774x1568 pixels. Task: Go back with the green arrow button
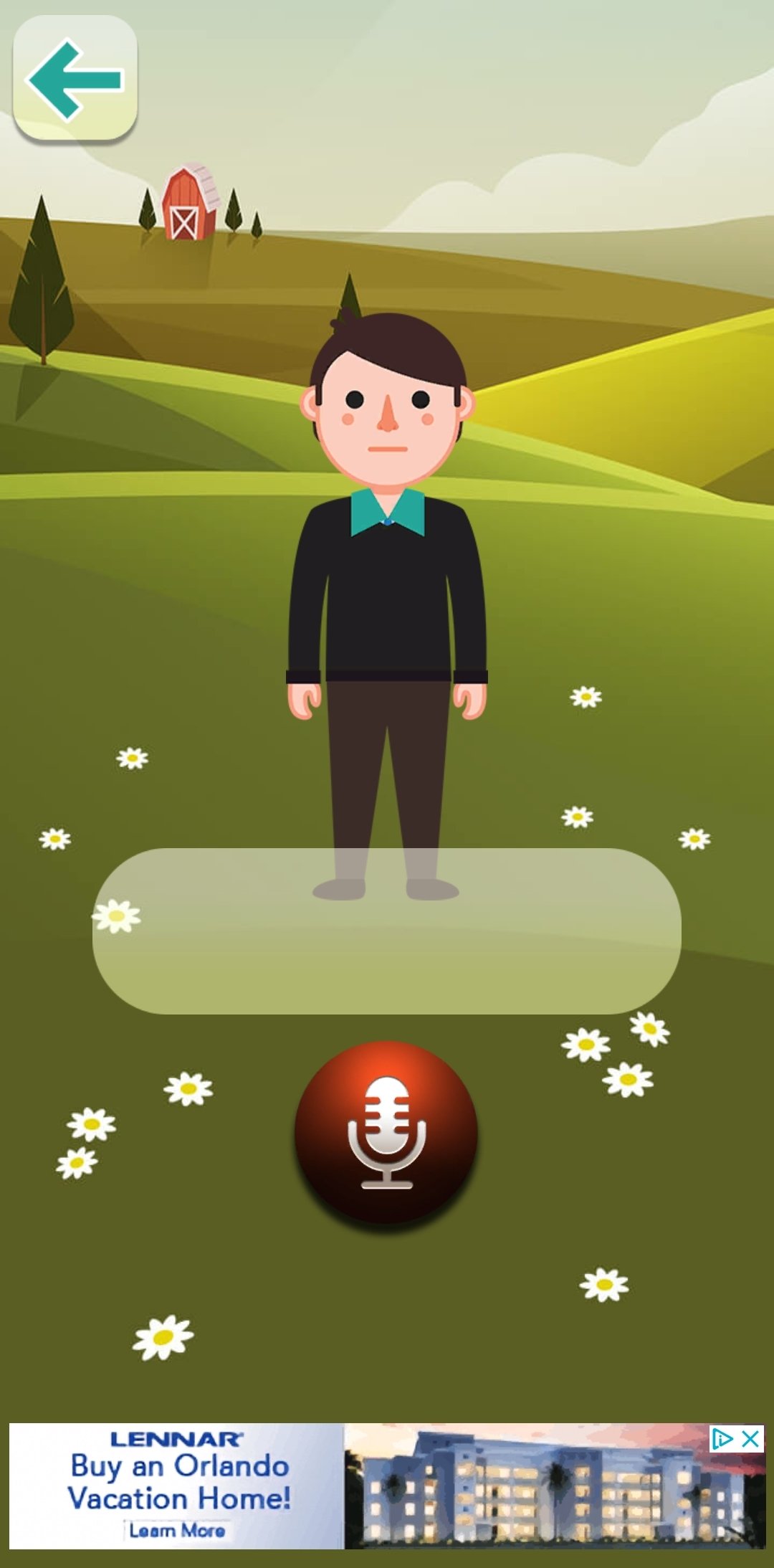coord(75,77)
